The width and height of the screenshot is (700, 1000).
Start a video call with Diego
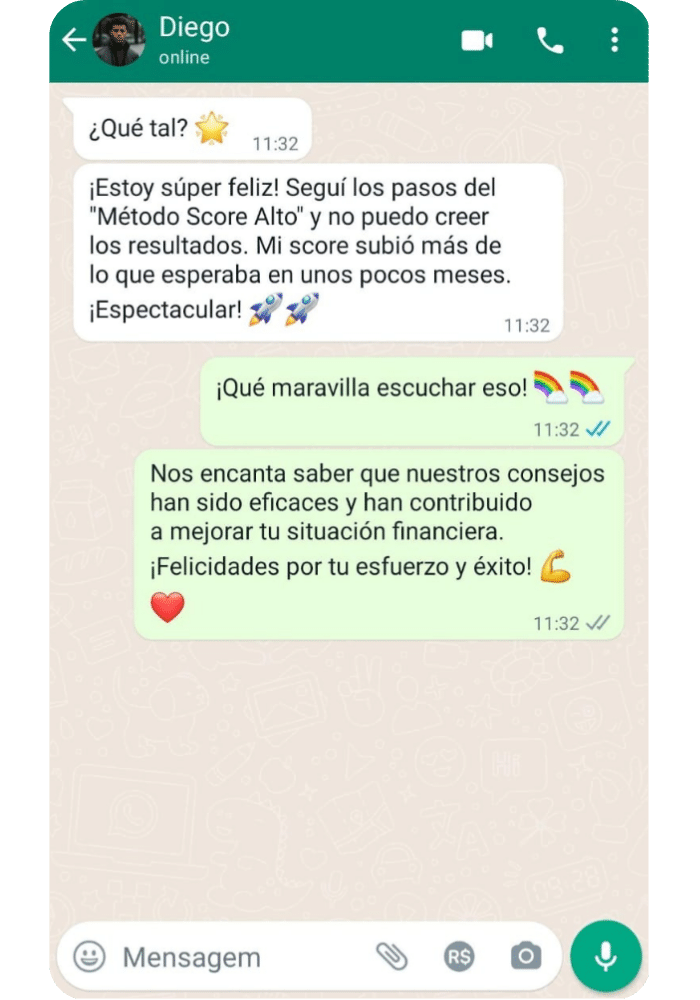(x=477, y=40)
